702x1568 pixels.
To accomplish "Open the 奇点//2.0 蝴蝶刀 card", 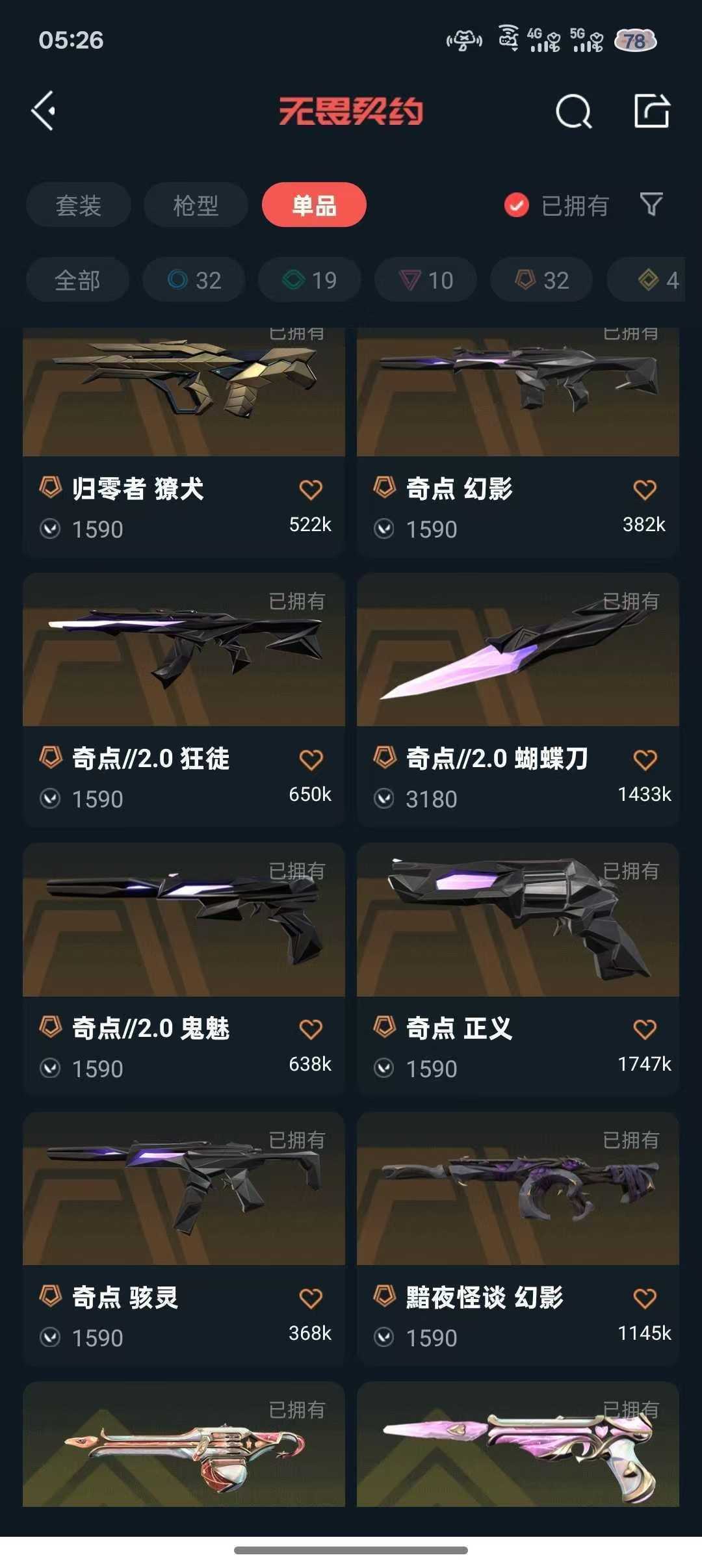I will [x=518, y=699].
